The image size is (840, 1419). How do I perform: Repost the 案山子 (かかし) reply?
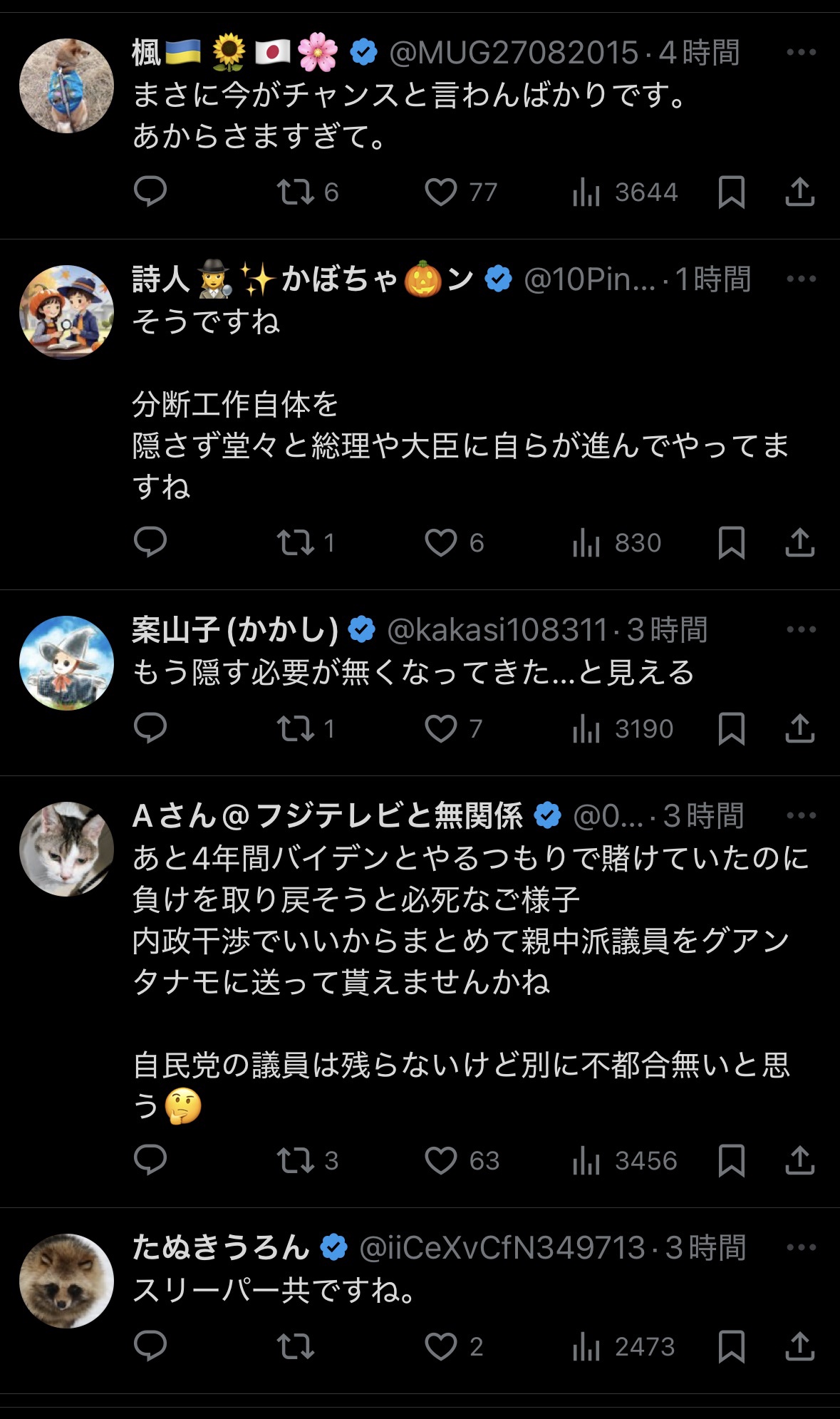pyautogui.click(x=295, y=728)
